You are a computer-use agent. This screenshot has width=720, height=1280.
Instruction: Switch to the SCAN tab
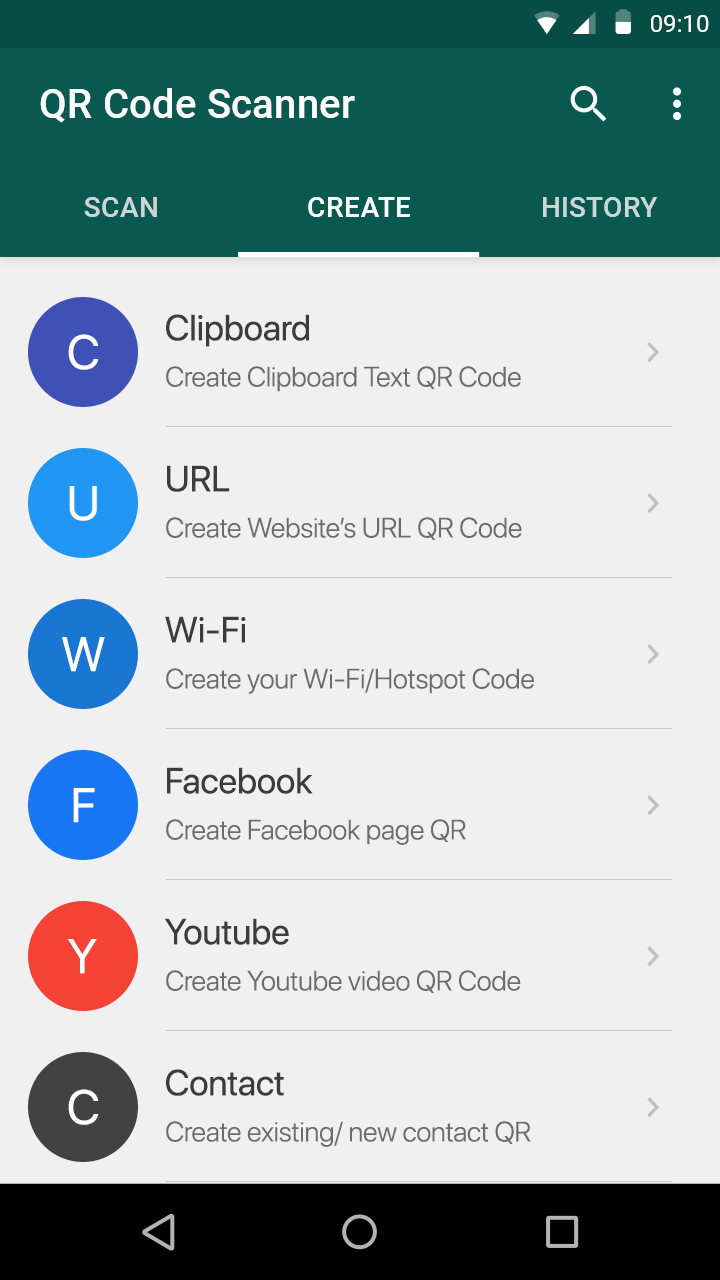point(120,207)
